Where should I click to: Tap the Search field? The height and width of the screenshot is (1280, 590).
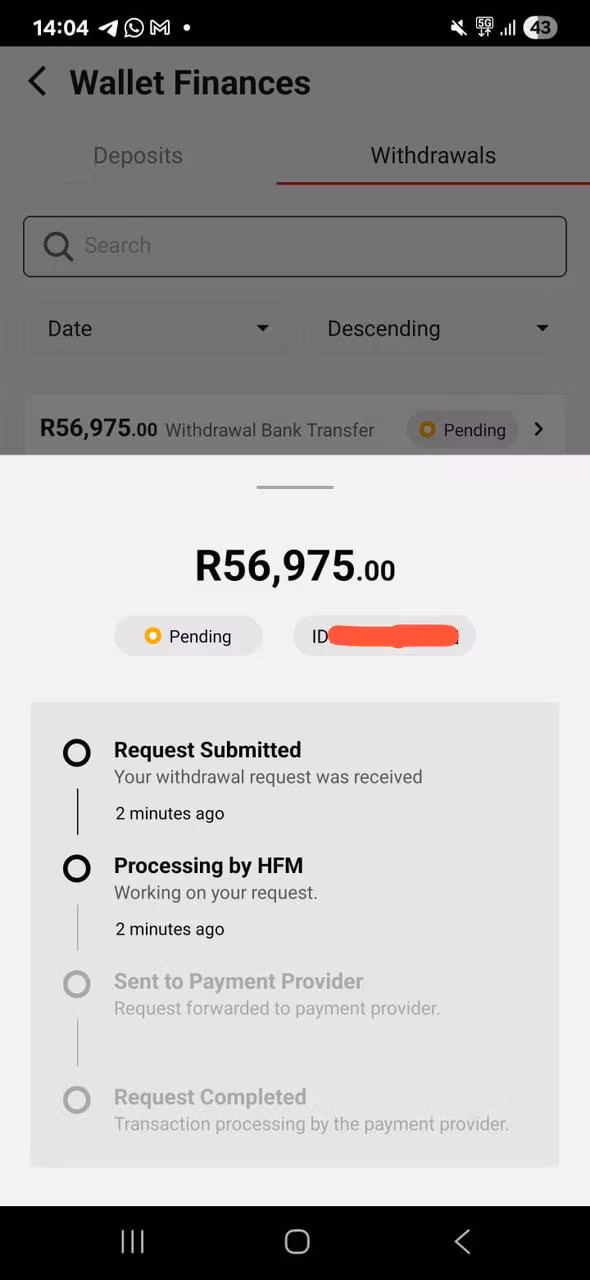[x=295, y=246]
